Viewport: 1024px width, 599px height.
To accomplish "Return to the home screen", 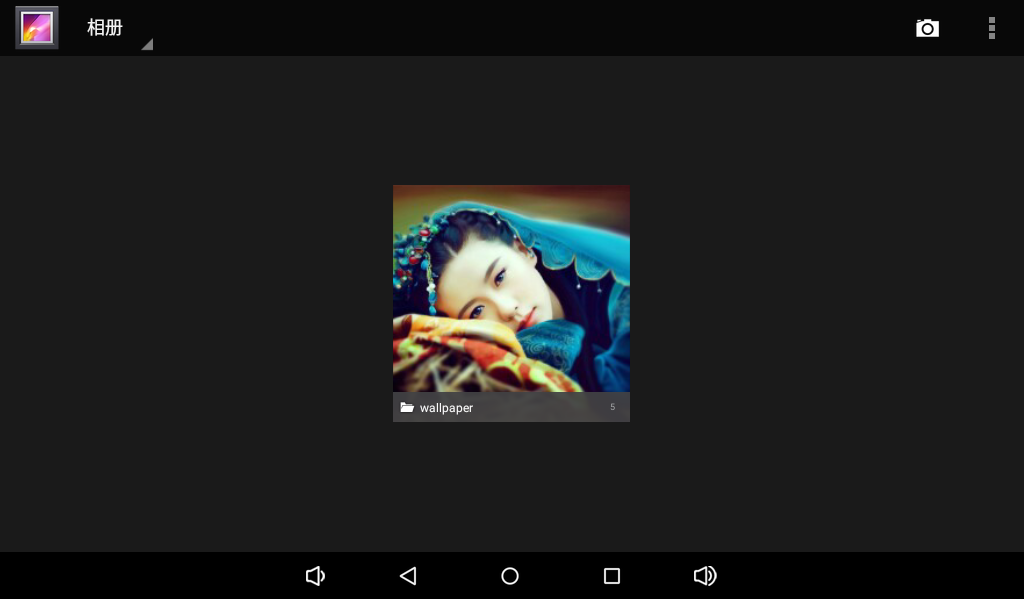I will pos(510,576).
